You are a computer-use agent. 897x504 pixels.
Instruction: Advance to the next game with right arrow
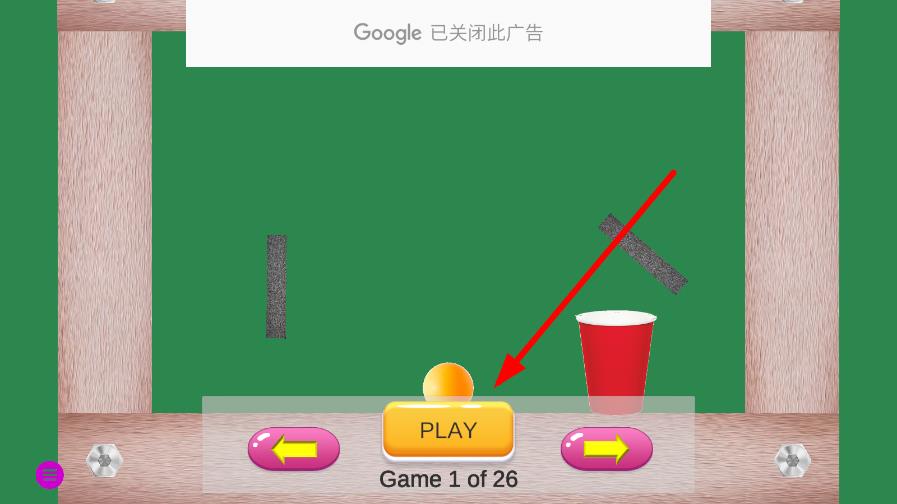(x=606, y=449)
